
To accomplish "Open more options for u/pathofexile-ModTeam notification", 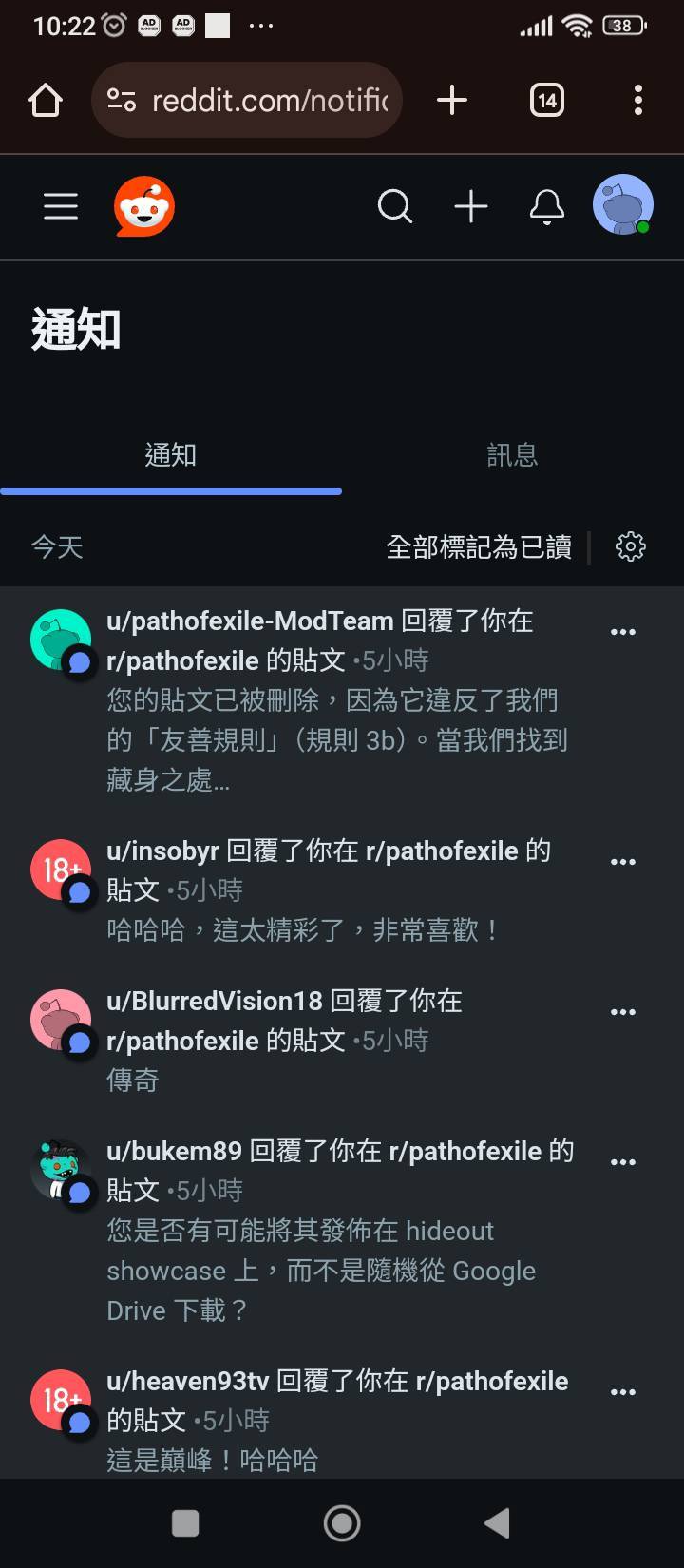I will (623, 632).
